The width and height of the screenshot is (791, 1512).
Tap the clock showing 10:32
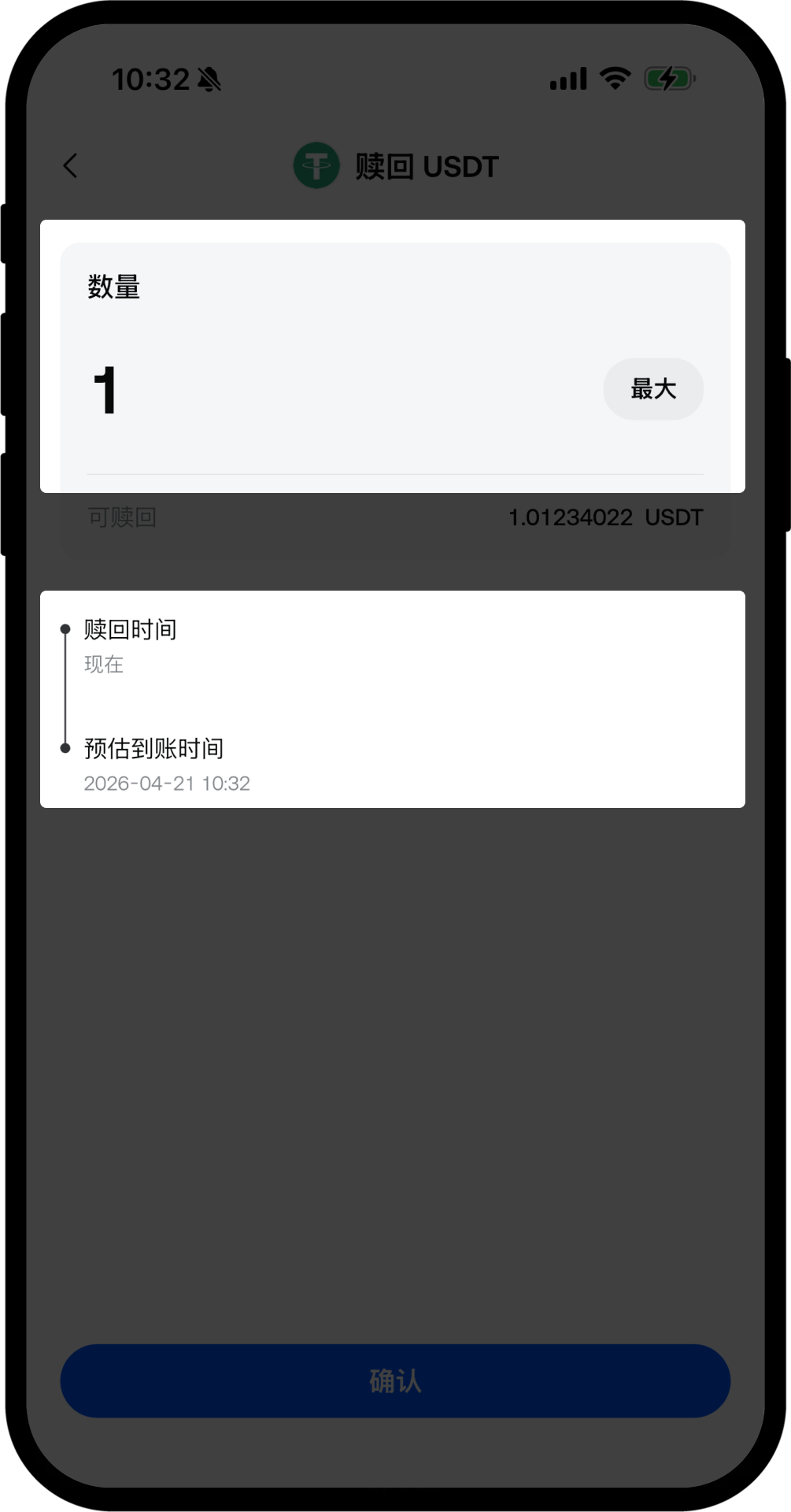tap(150, 79)
